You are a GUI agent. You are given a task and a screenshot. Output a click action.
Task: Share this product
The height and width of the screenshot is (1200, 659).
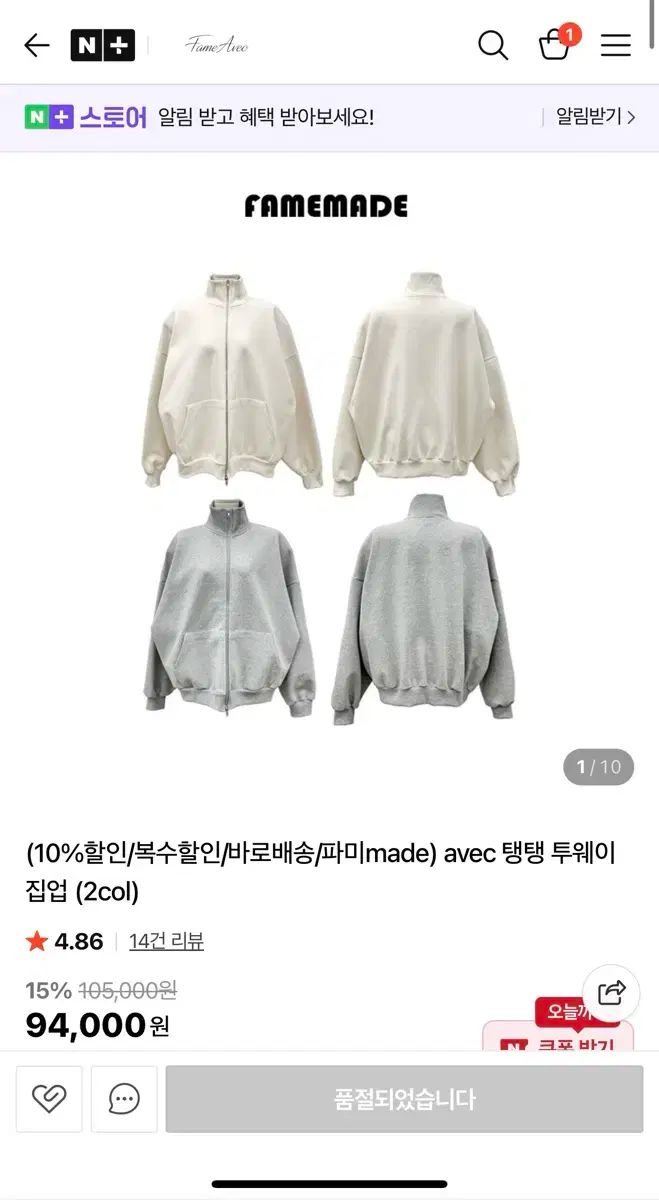pyautogui.click(x=611, y=993)
